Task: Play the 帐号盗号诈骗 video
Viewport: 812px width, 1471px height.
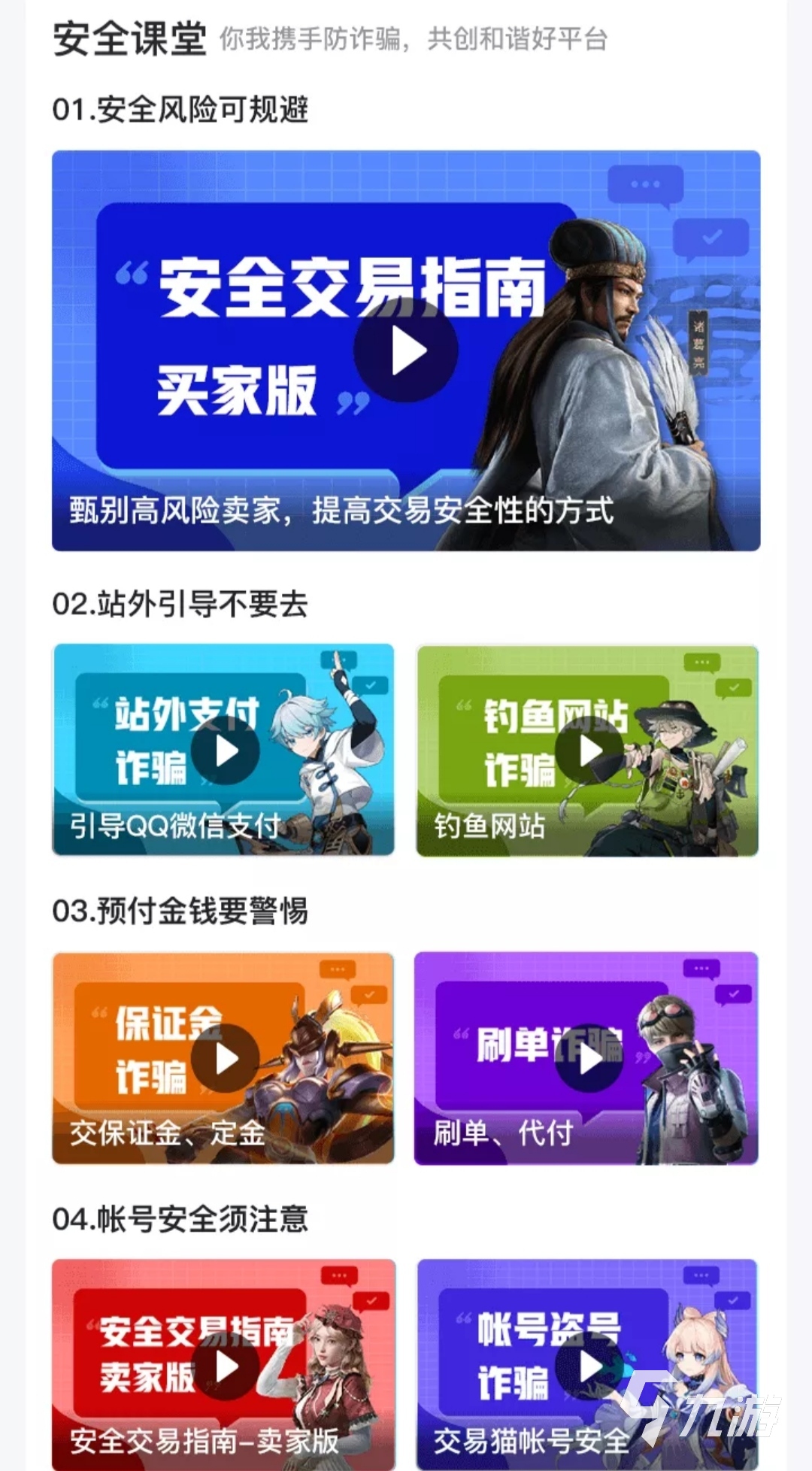Action: pyautogui.click(x=589, y=1366)
